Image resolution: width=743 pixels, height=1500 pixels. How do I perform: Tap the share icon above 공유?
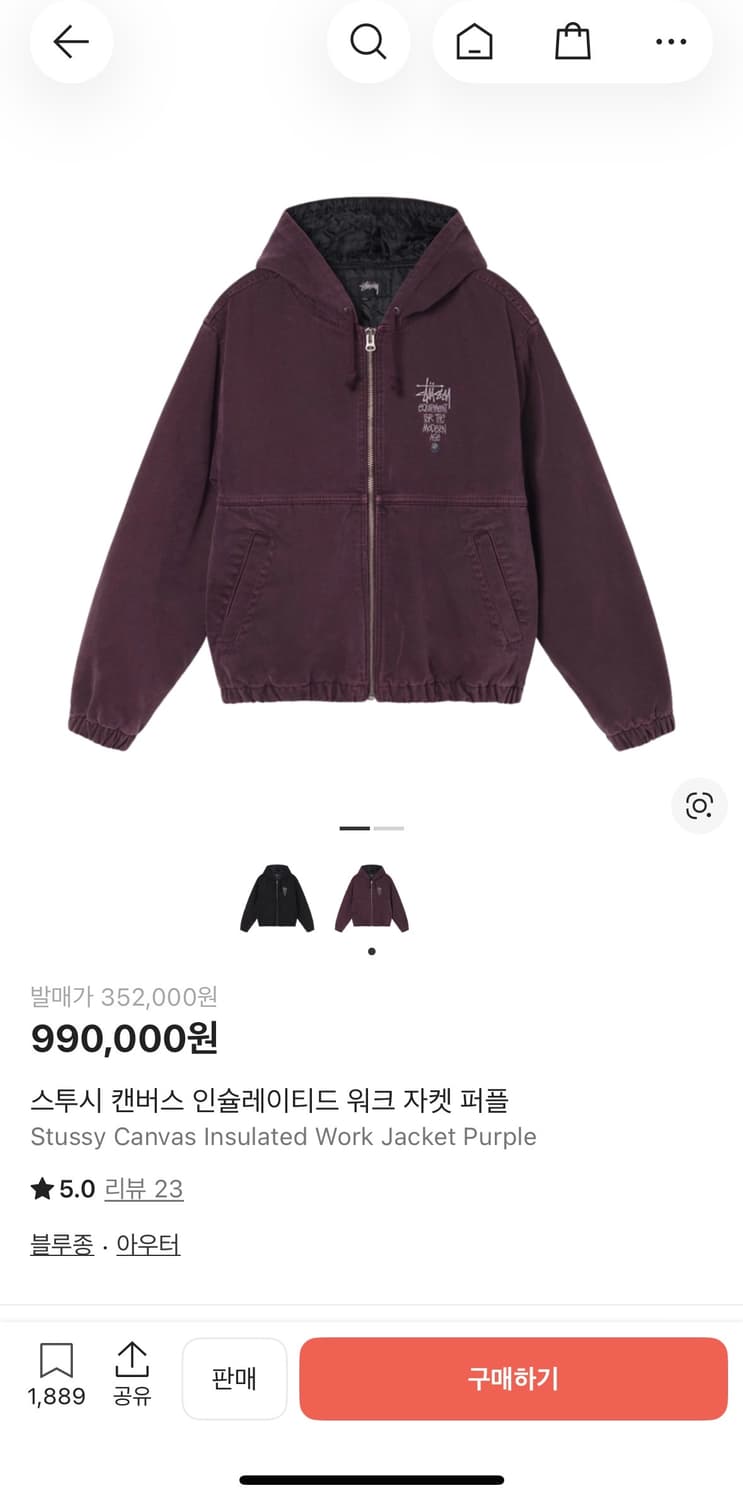pos(133,1360)
